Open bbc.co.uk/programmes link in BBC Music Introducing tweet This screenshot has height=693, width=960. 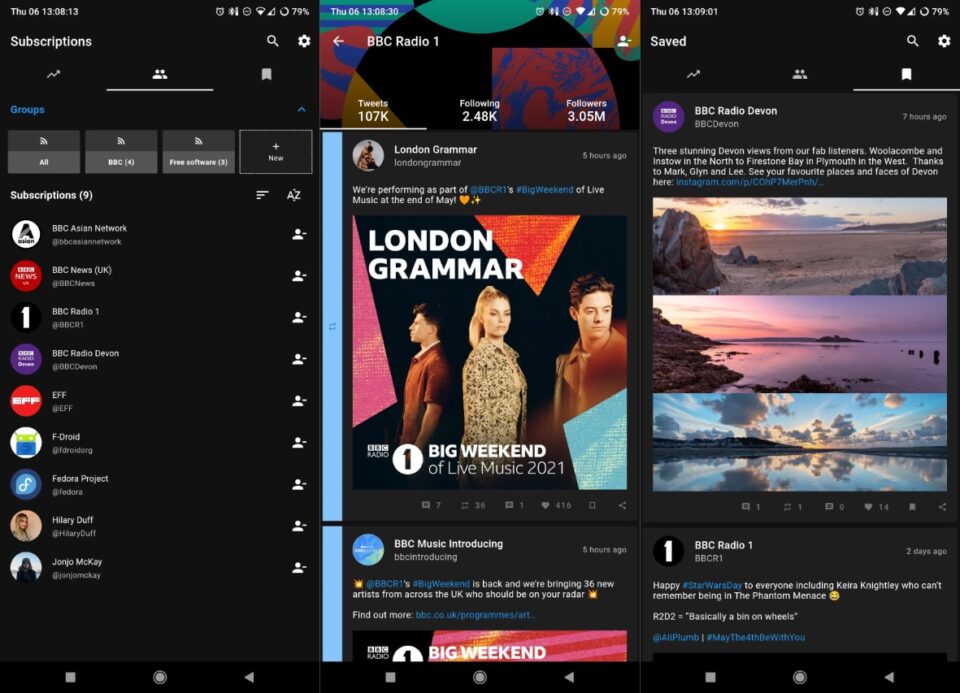(x=475, y=615)
